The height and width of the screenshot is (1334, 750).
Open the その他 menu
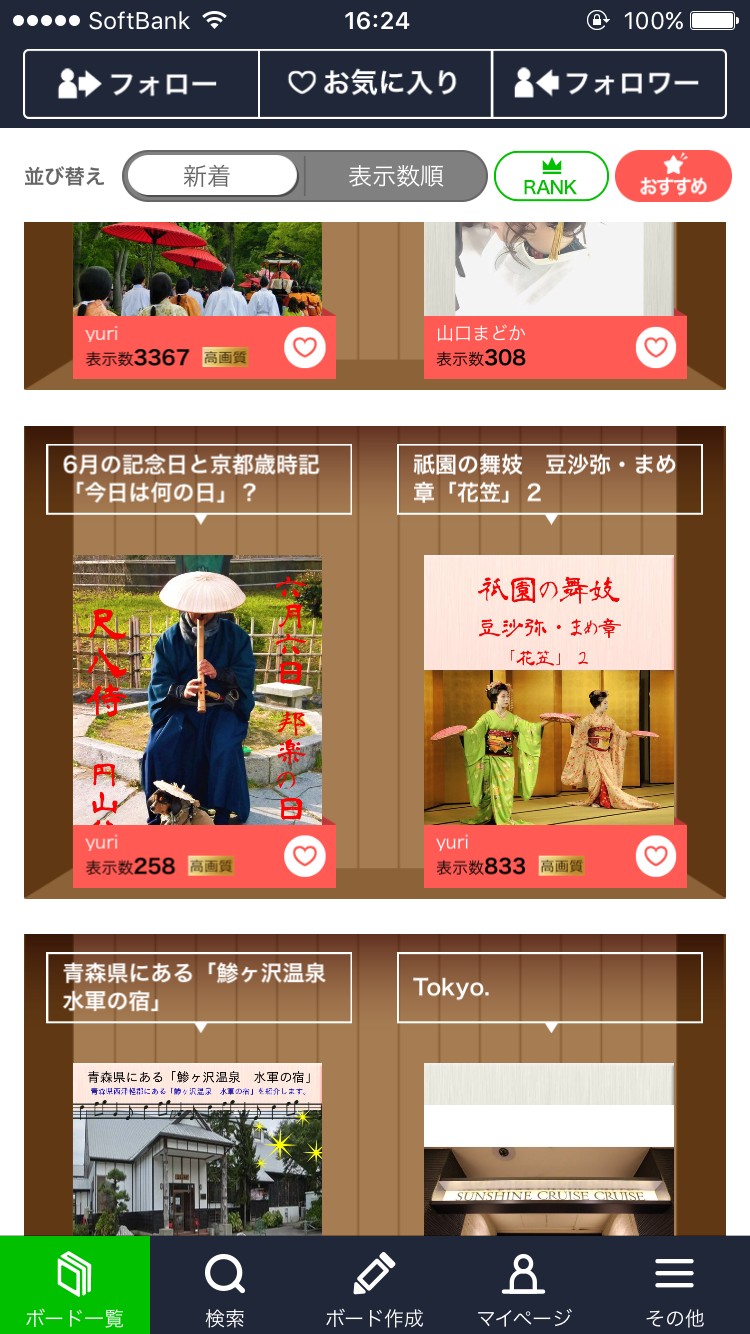click(674, 1286)
